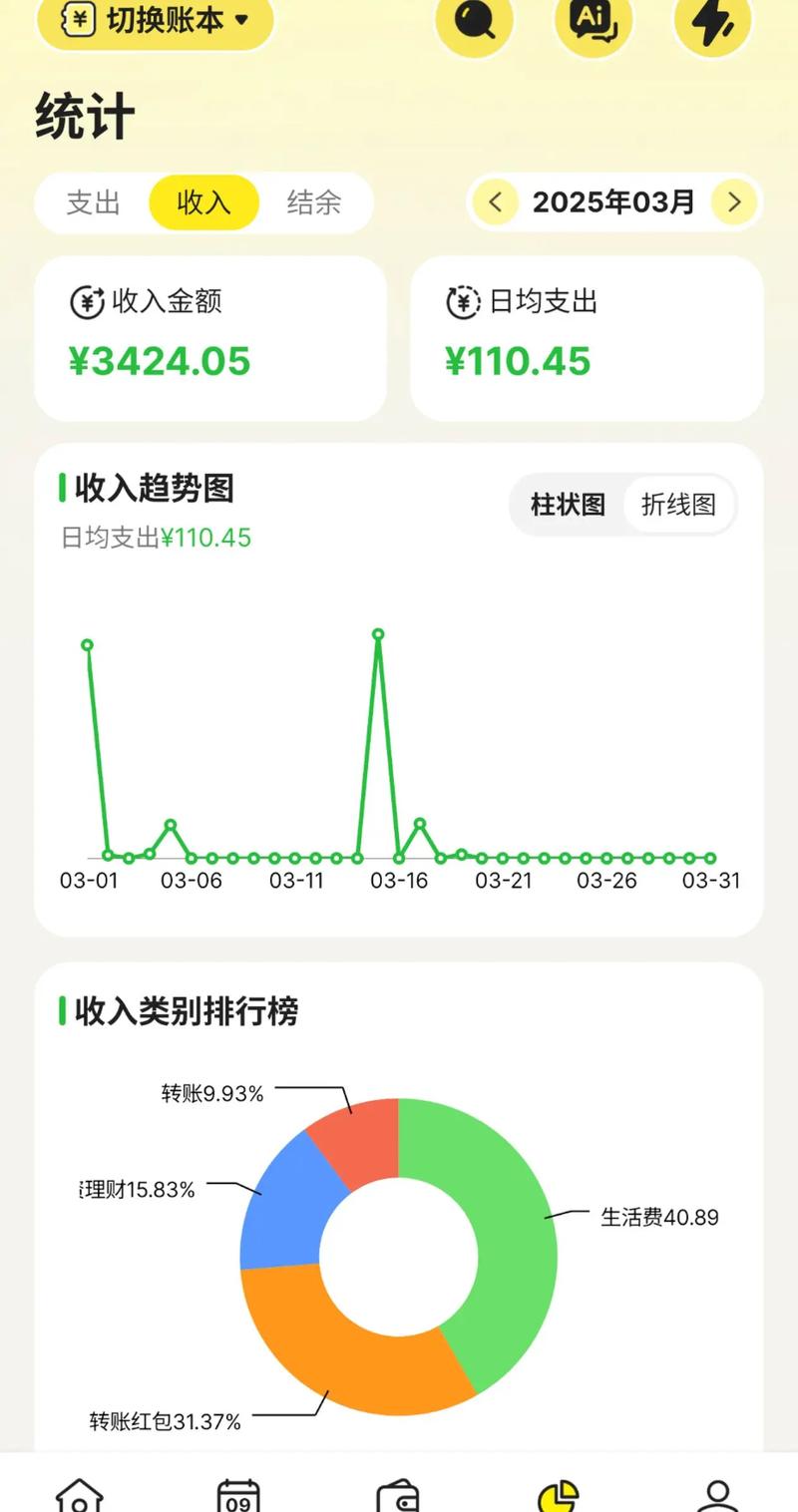Viewport: 798px width, 1512px height.
Task: Switch to the 支出 tab
Action: tap(93, 202)
